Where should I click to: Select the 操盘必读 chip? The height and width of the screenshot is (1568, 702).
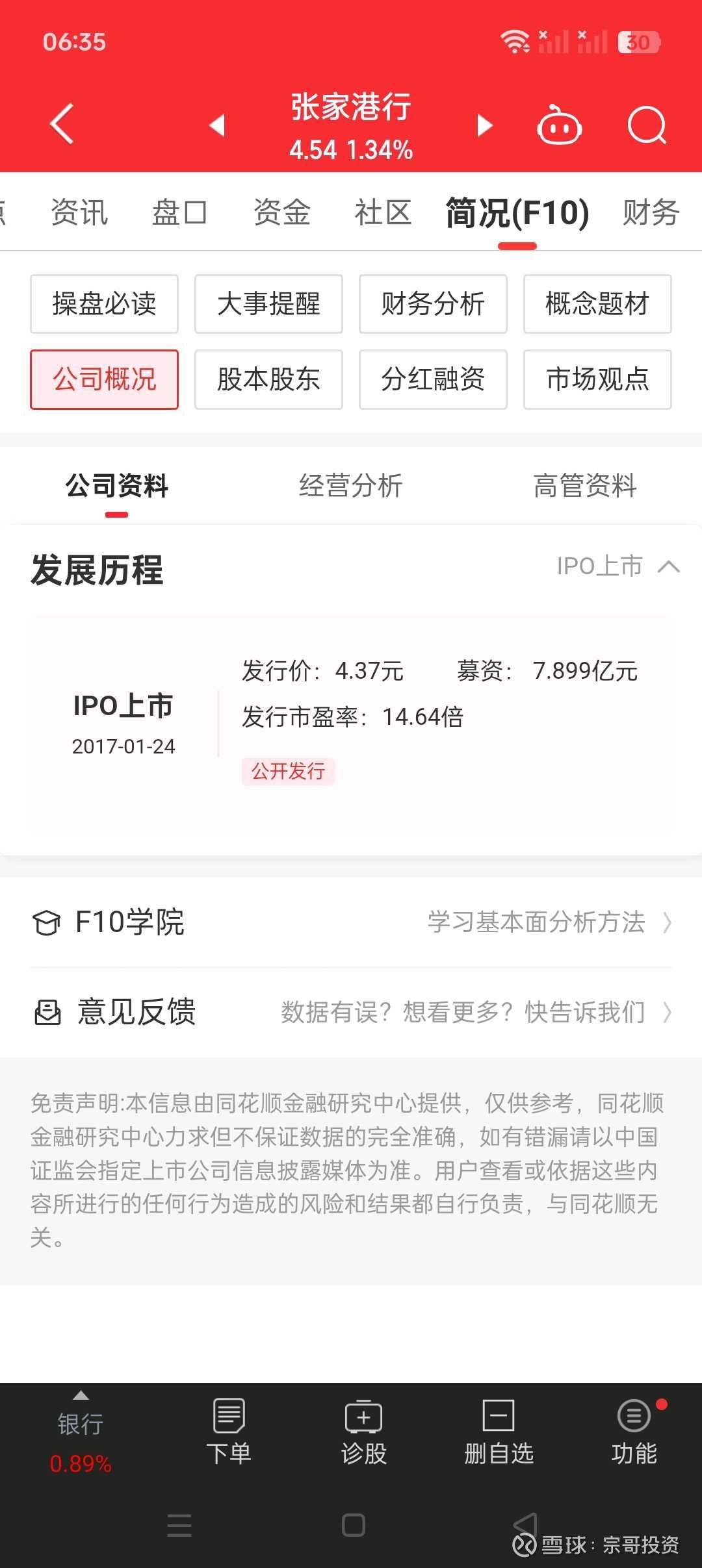(x=104, y=304)
